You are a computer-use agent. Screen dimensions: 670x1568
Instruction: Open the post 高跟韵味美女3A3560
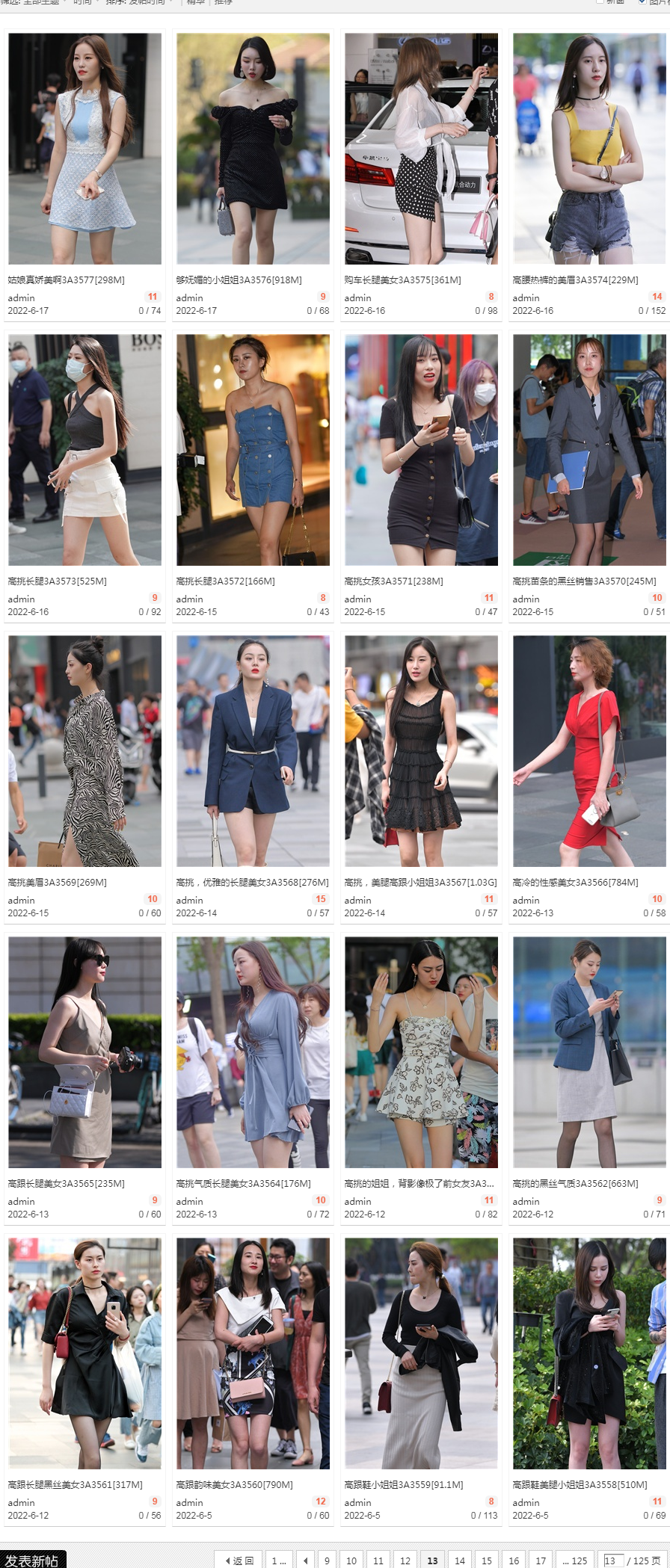click(234, 1484)
